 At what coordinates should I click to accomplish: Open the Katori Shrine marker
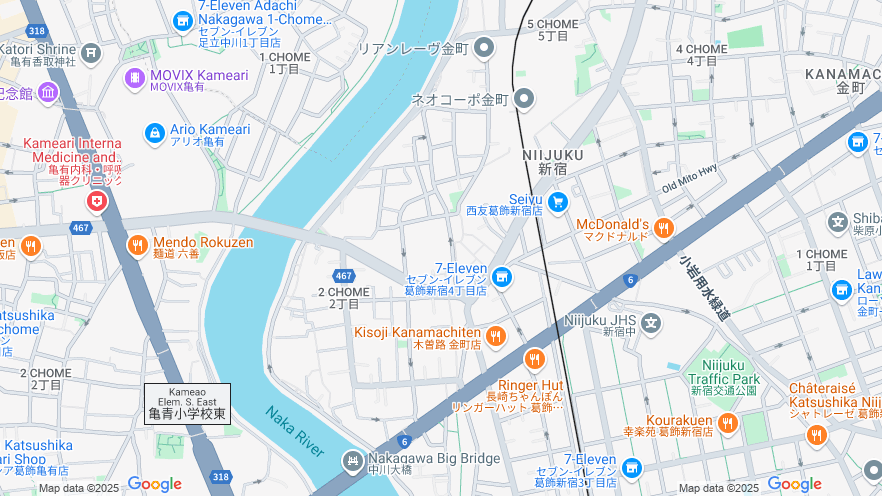(x=91, y=51)
